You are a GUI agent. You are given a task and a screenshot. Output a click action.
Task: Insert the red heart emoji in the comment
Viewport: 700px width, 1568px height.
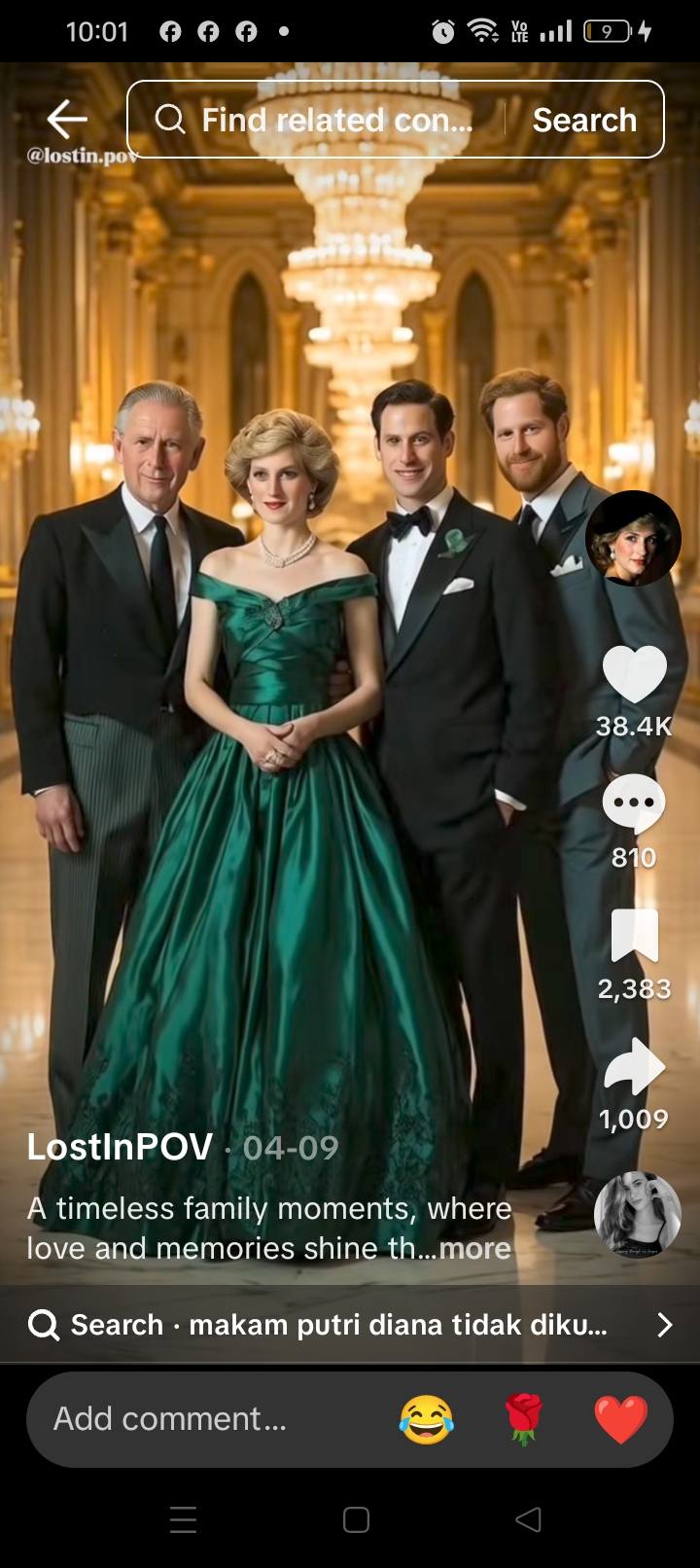pyautogui.click(x=620, y=1419)
